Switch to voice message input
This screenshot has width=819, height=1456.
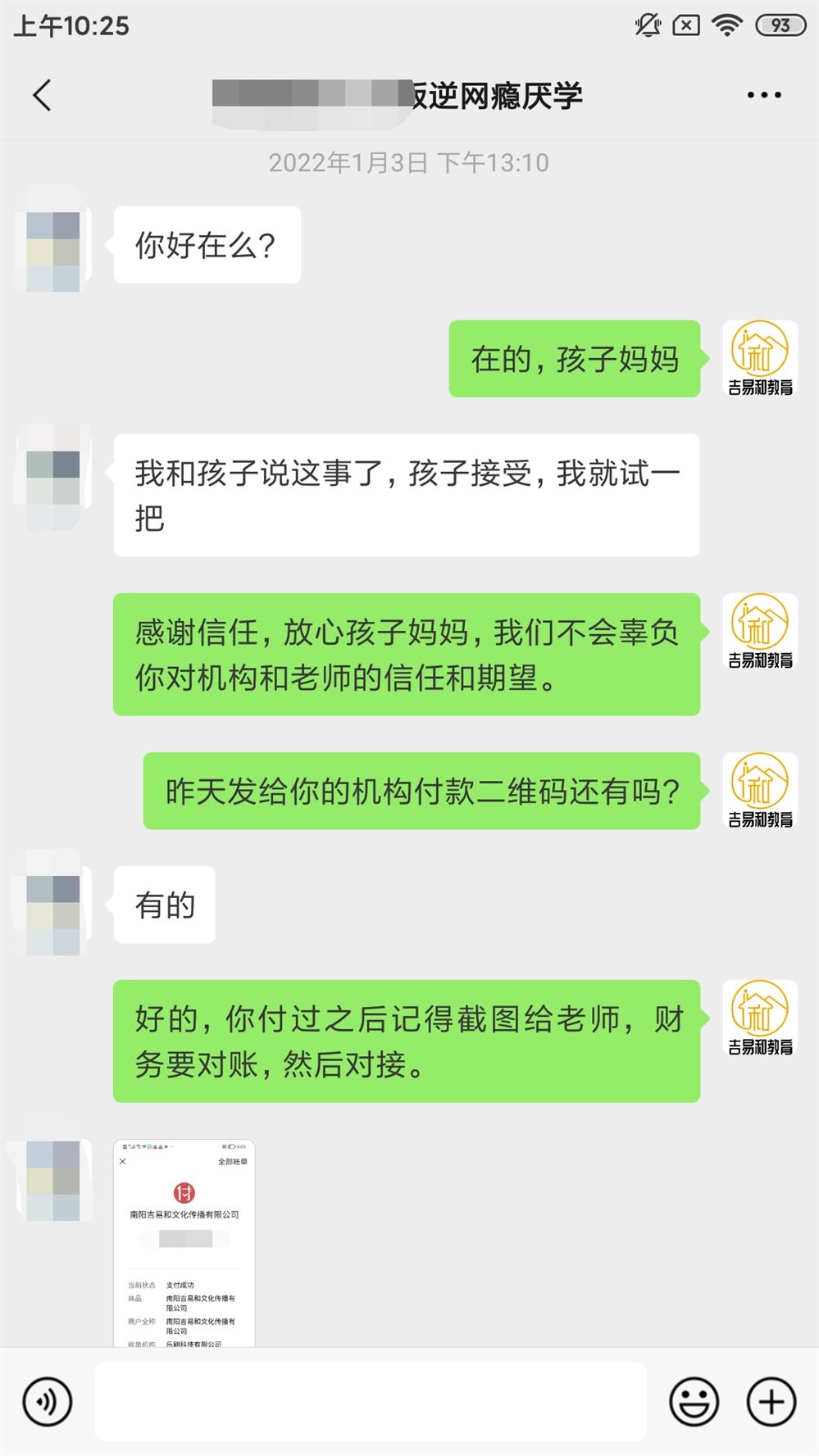48,1401
